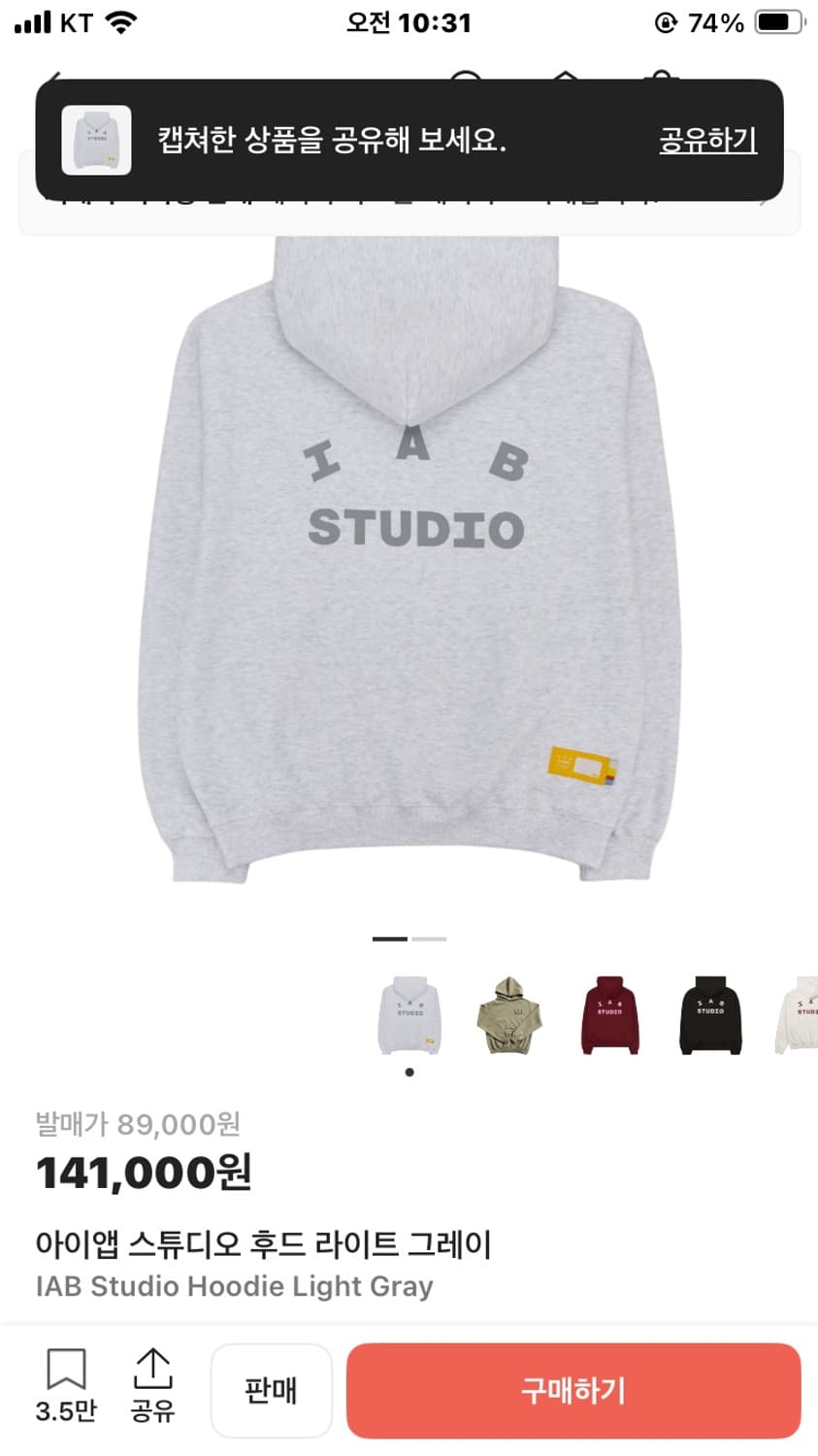Viewport: 818px width, 1456px height.
Task: Tap the pagination dot below color thumbnails
Action: coord(409,1072)
